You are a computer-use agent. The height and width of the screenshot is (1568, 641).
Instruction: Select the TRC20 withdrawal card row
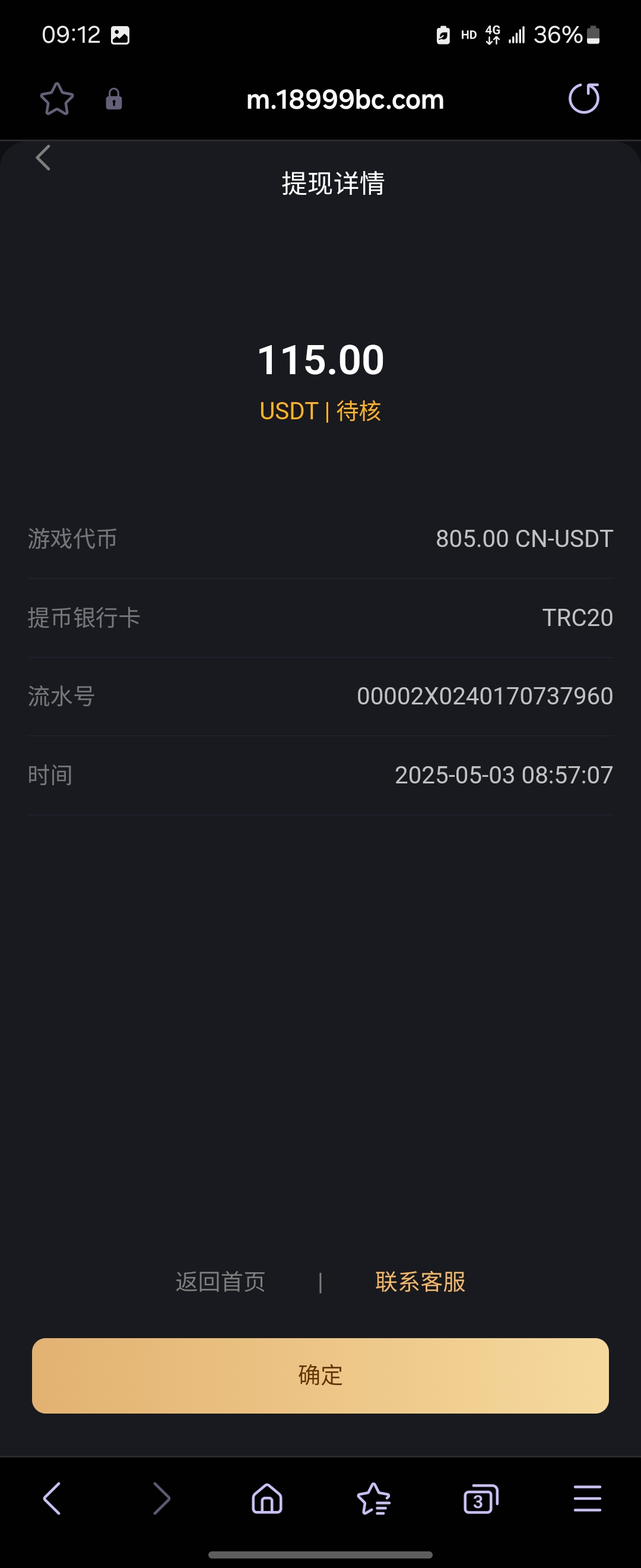(x=320, y=617)
